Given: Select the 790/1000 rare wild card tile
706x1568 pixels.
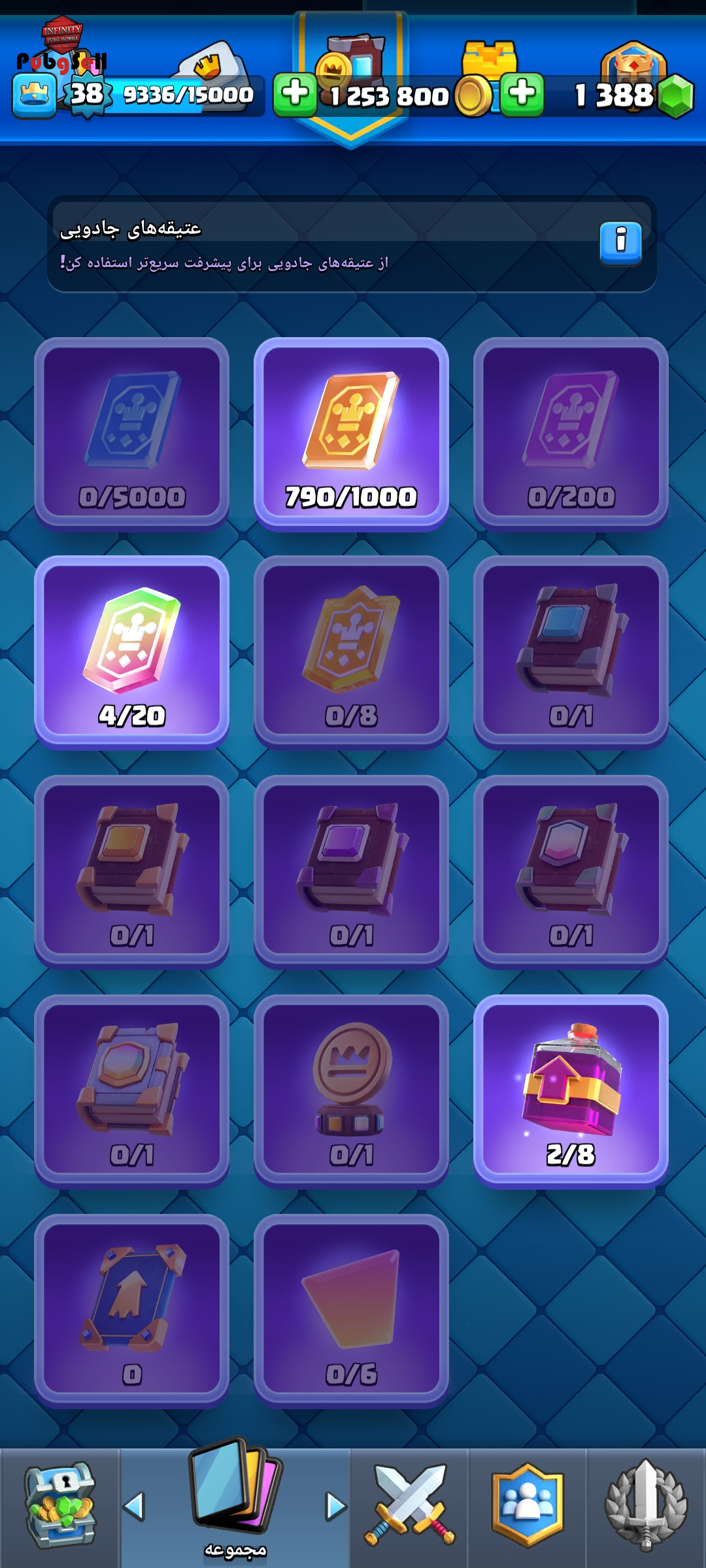Looking at the screenshot, I should pos(351,433).
